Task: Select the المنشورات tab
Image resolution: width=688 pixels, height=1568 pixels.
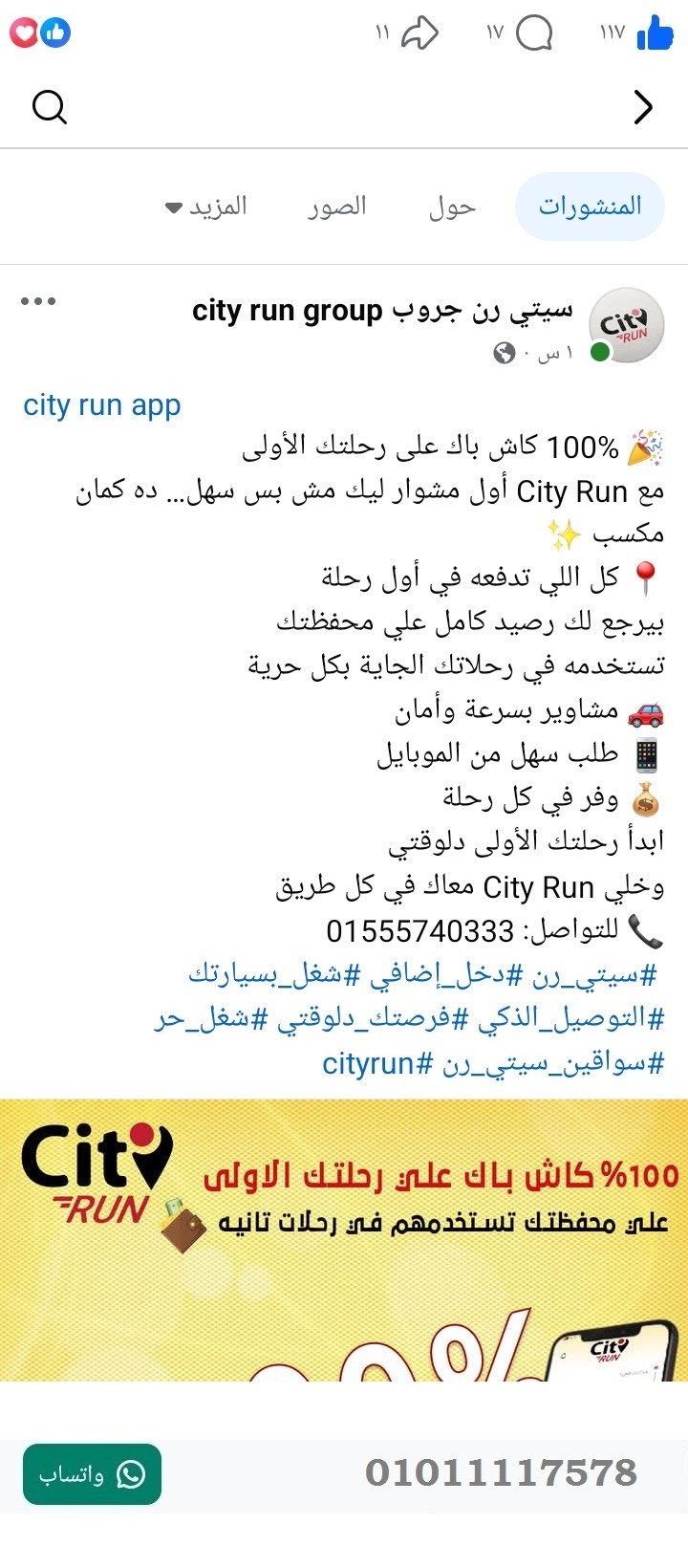Action: pyautogui.click(x=590, y=207)
